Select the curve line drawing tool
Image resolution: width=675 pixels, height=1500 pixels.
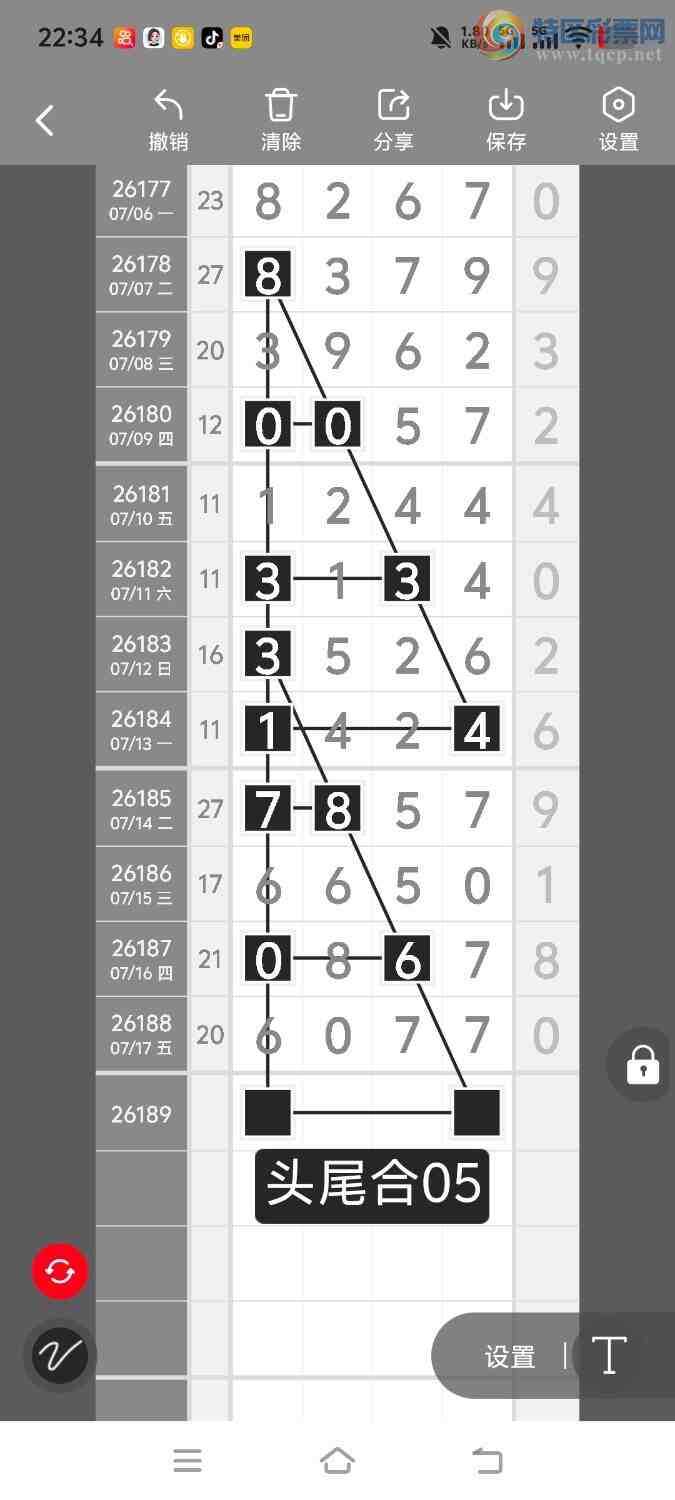pos(60,1356)
